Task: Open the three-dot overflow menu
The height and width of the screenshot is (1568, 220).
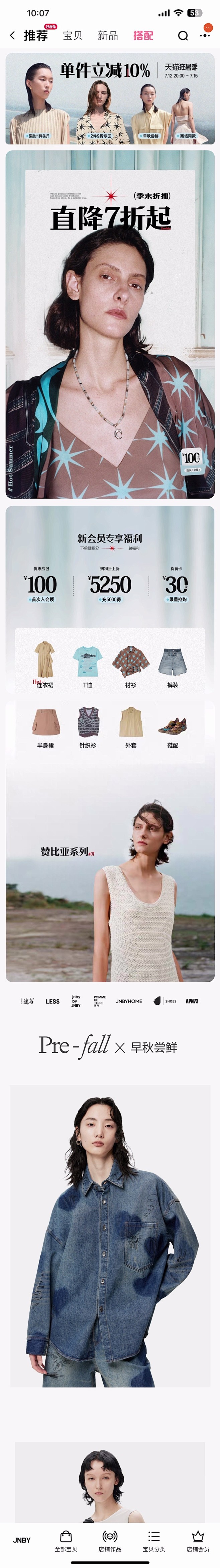Action: coord(205,36)
